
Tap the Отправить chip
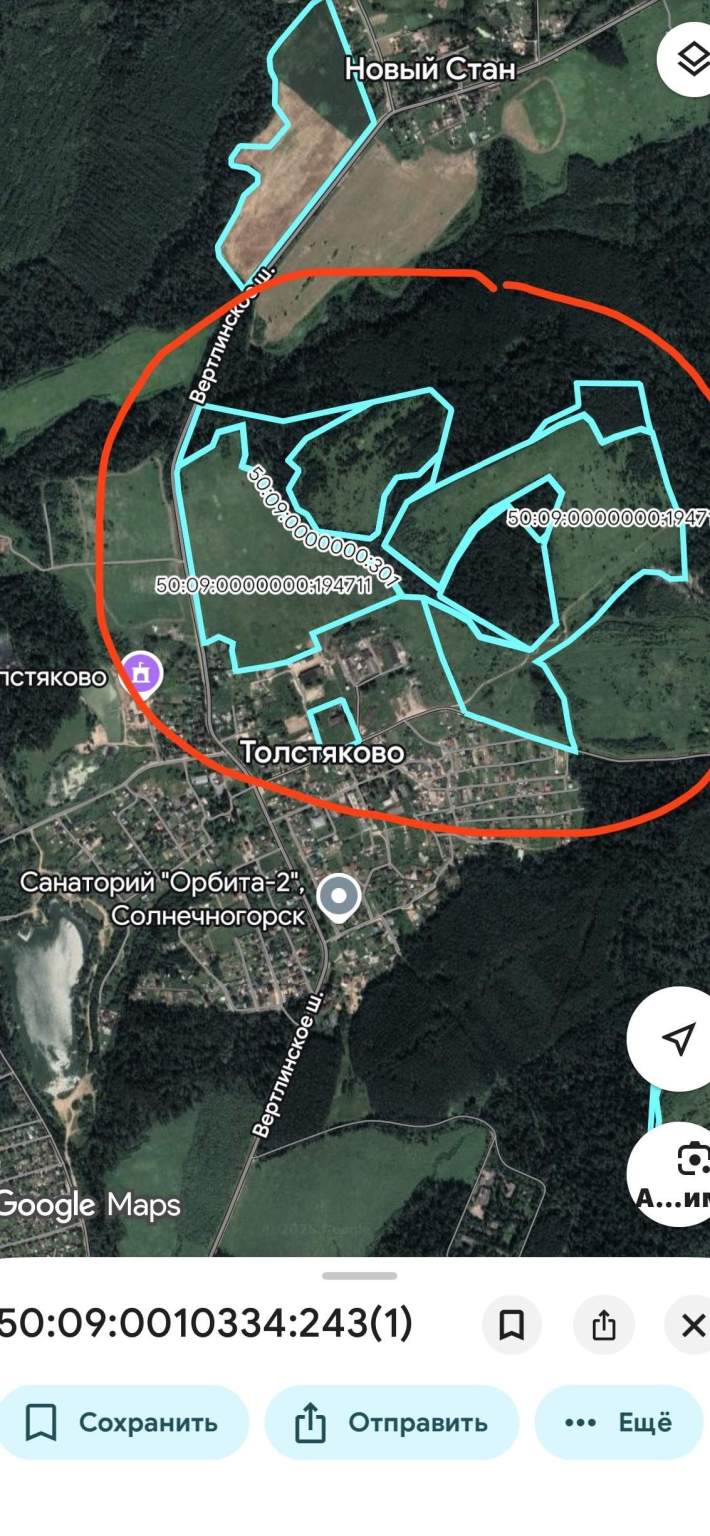click(x=392, y=1422)
